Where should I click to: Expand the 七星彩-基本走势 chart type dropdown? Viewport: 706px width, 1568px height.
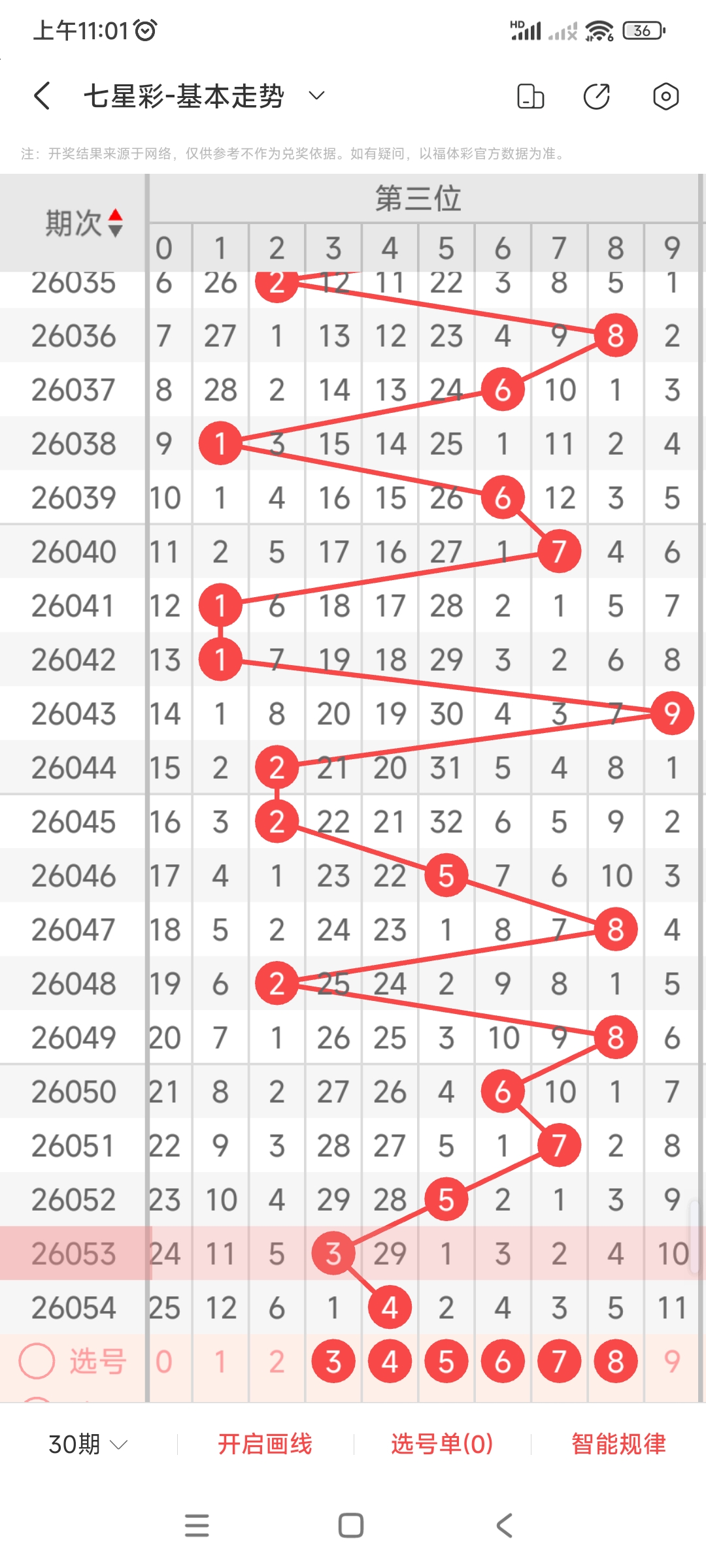(316, 96)
